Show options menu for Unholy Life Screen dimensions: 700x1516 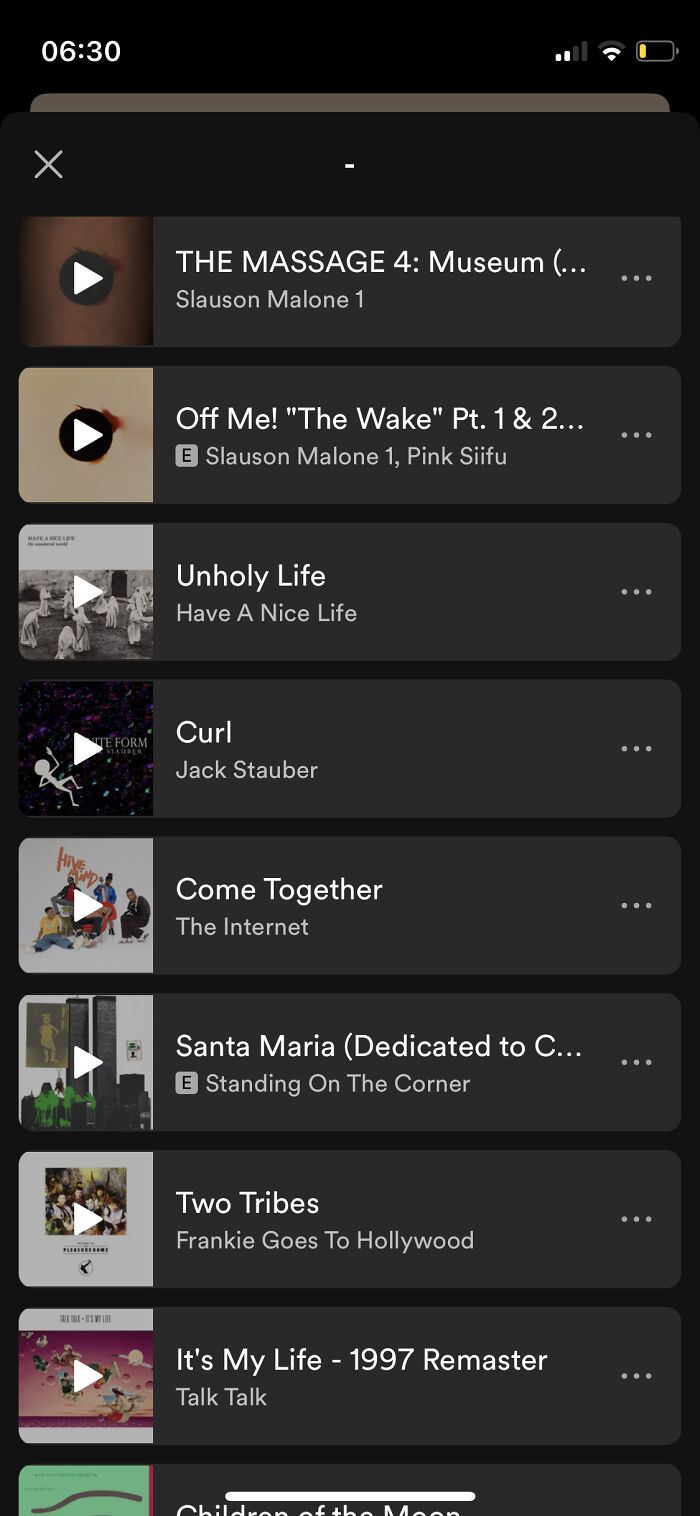pyautogui.click(x=636, y=592)
